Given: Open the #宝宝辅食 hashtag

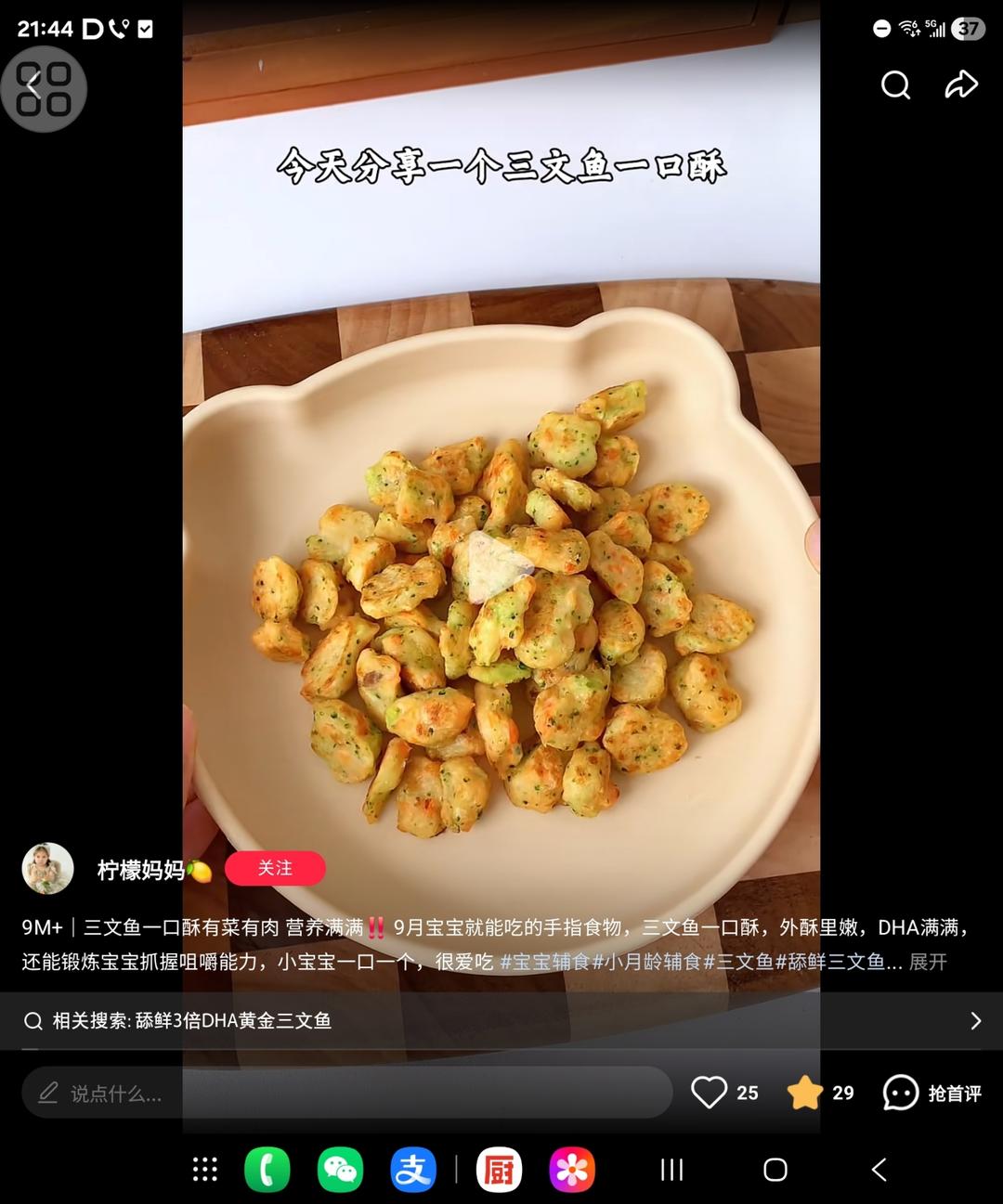Looking at the screenshot, I should coord(545,962).
